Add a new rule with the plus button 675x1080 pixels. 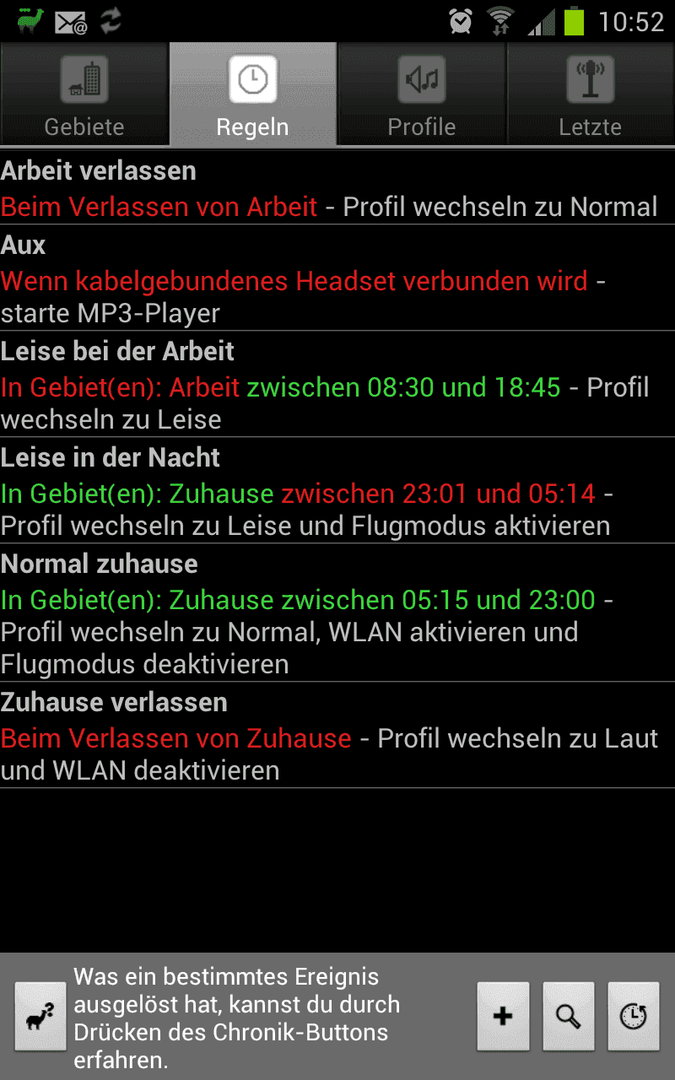point(503,1016)
